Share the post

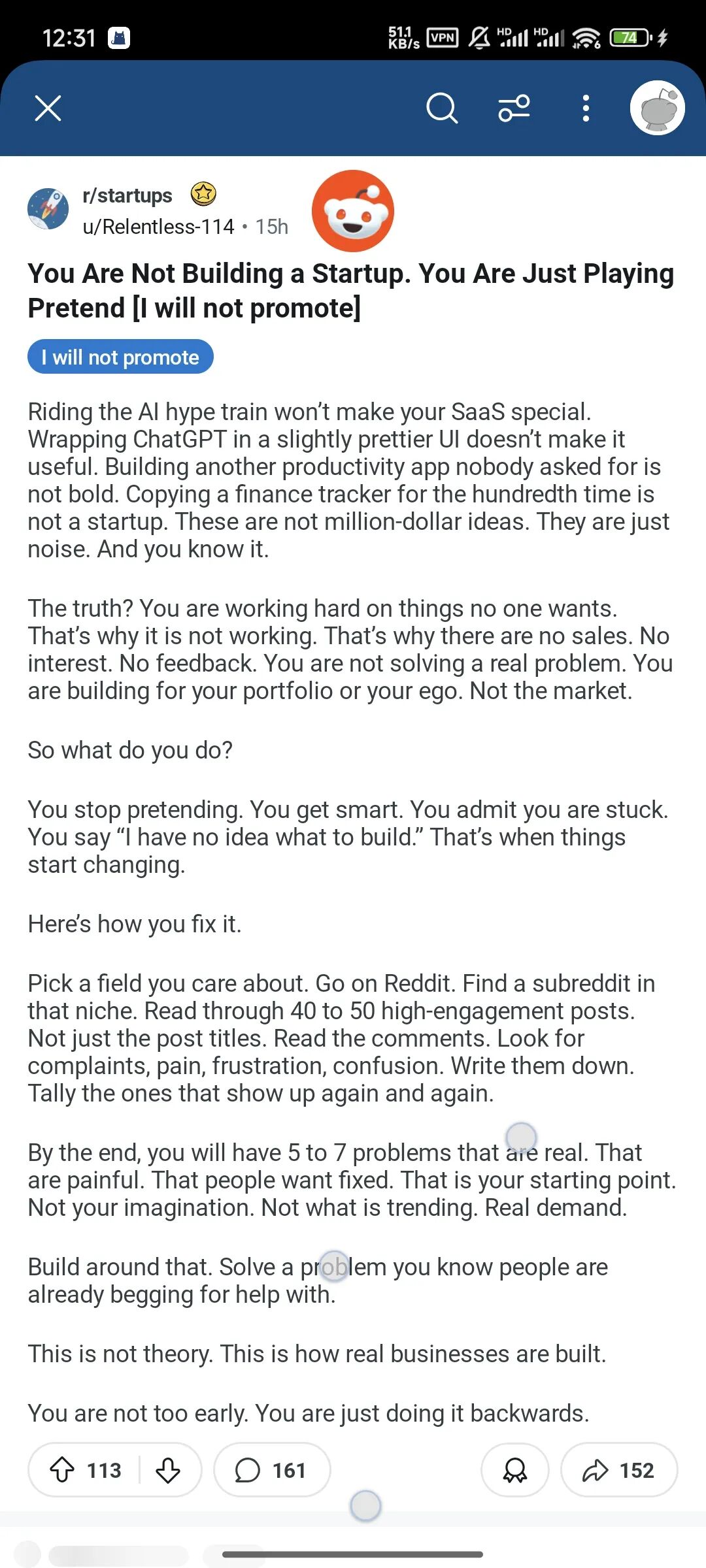[619, 1470]
